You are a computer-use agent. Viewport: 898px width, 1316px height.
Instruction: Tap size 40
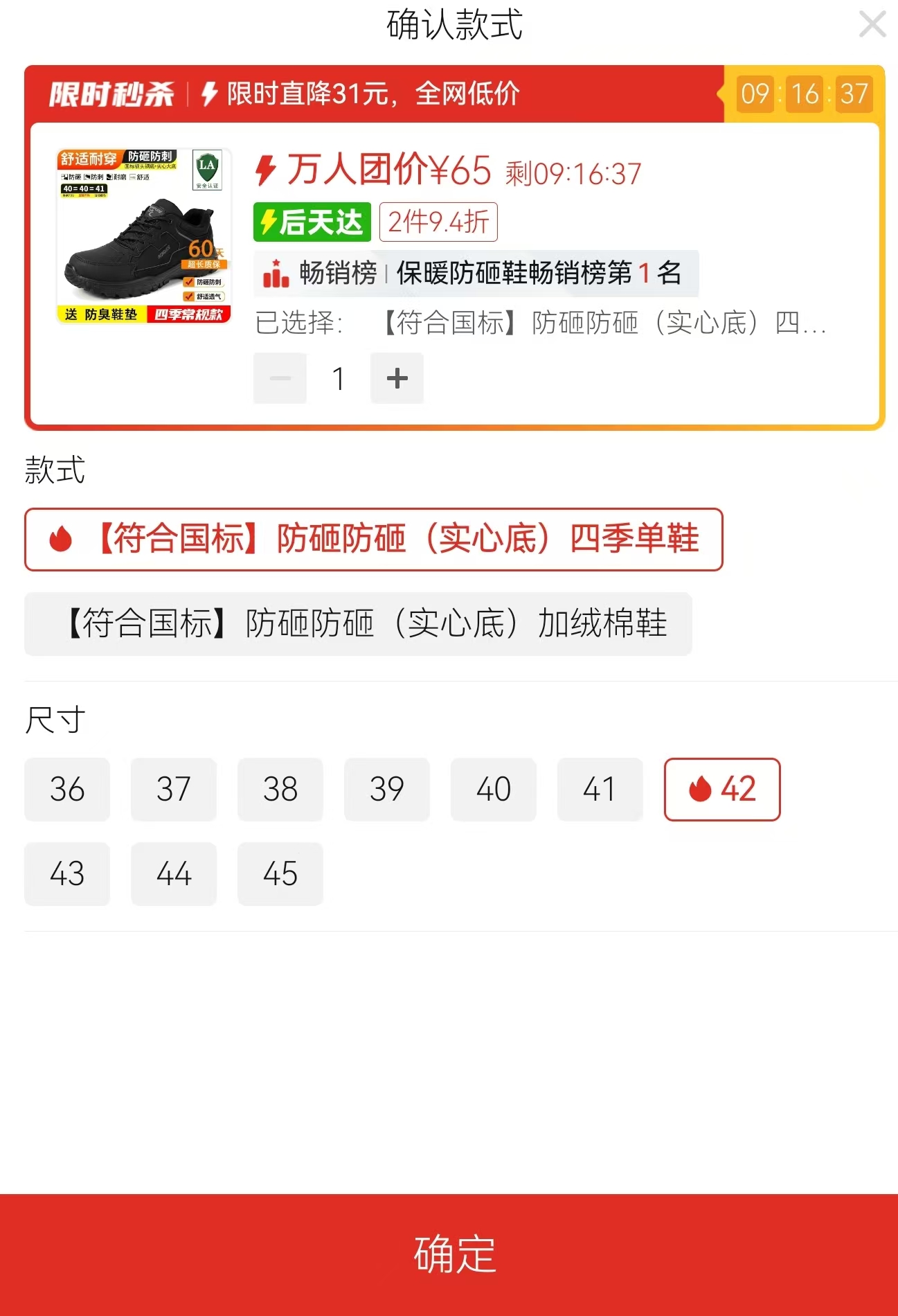click(x=494, y=790)
